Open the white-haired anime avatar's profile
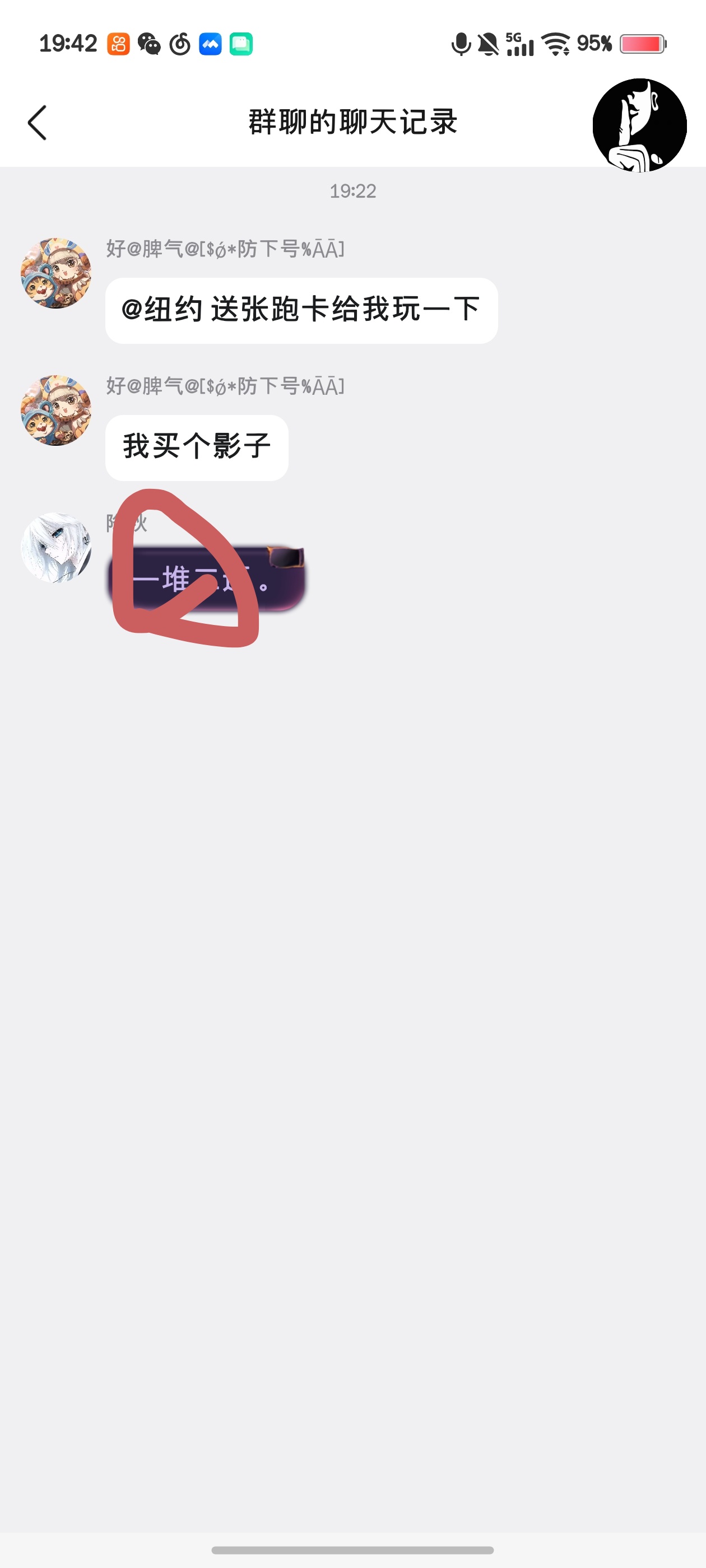Screen dimensions: 706x1568 point(55,547)
